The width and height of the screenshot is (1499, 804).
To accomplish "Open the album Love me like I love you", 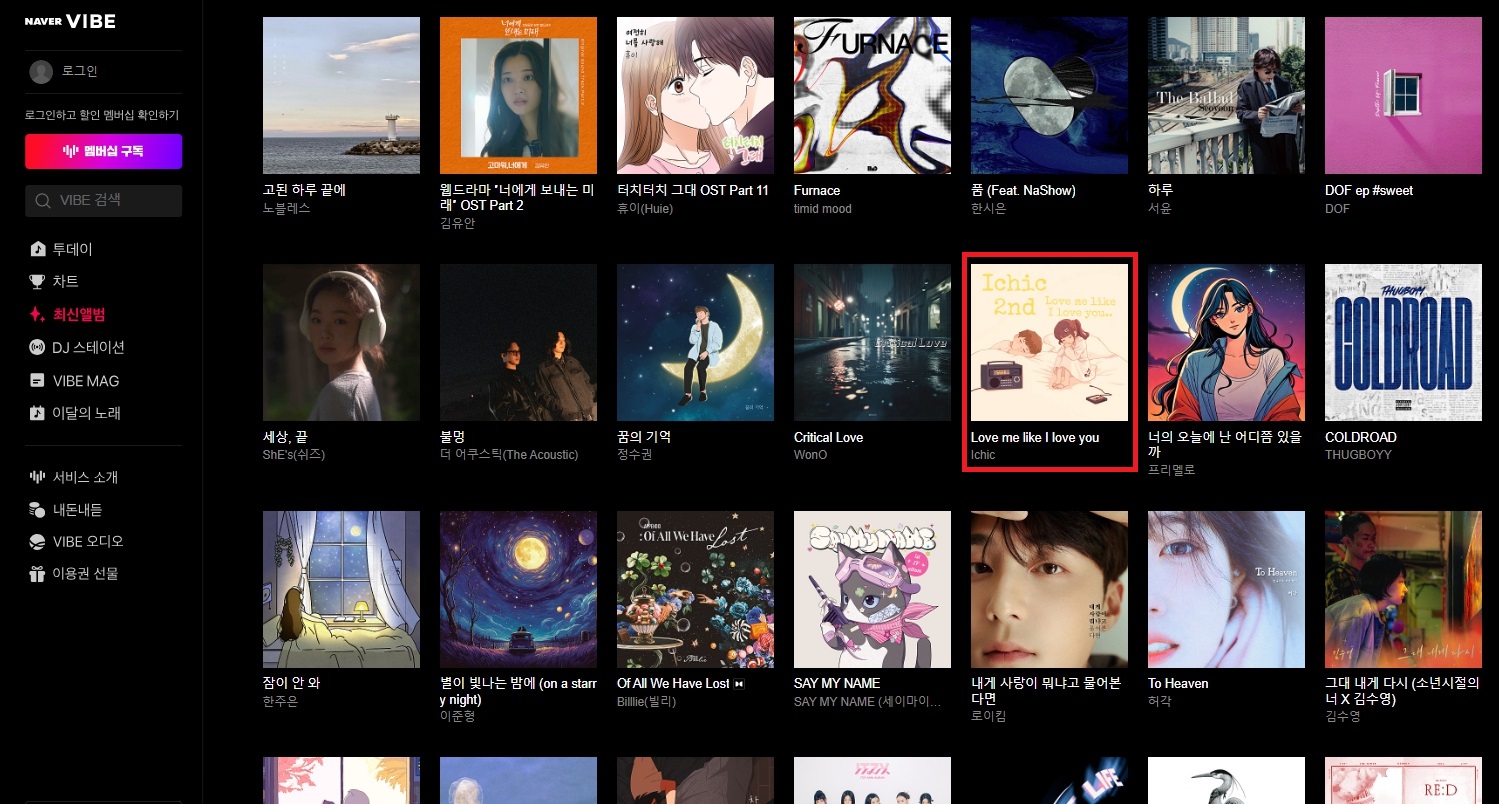I will (1049, 343).
